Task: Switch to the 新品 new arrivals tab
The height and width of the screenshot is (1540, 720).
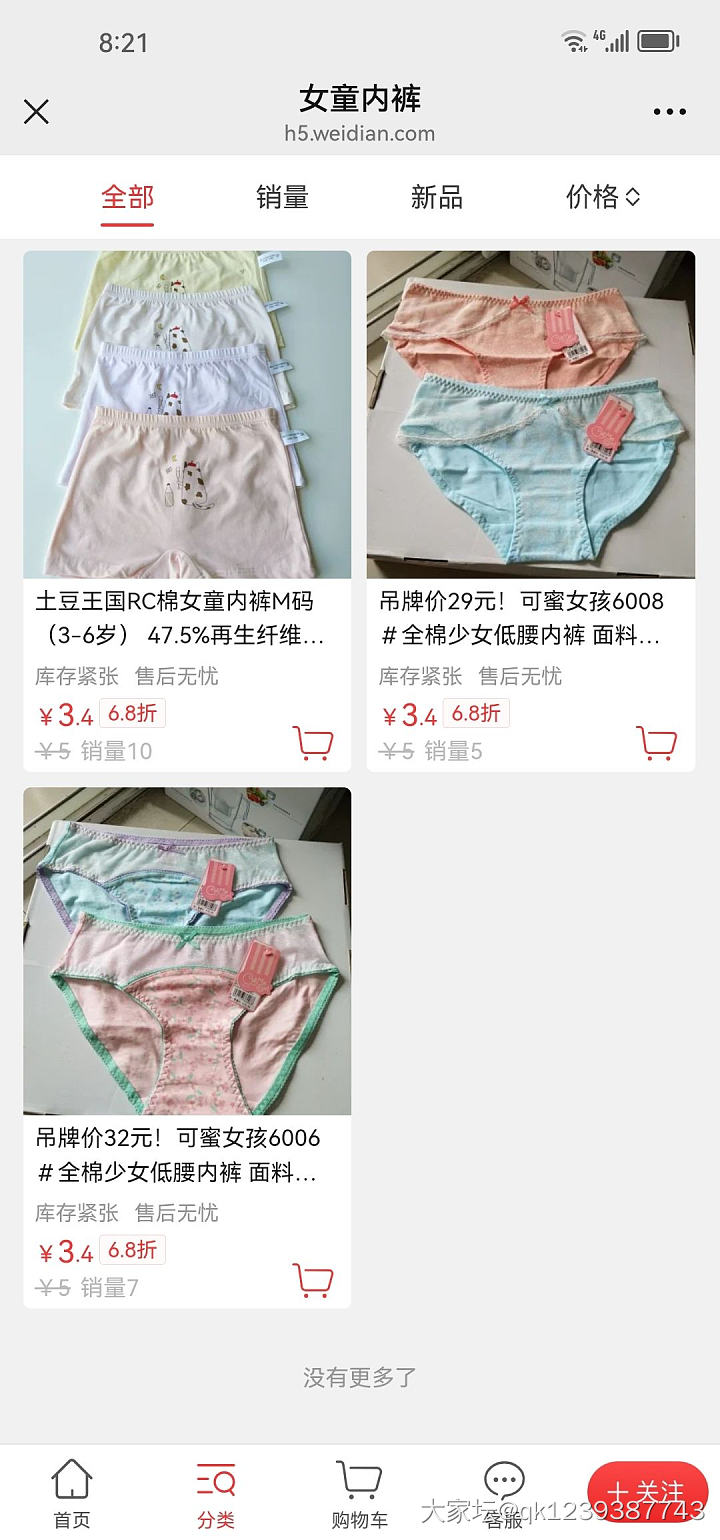Action: point(435,197)
